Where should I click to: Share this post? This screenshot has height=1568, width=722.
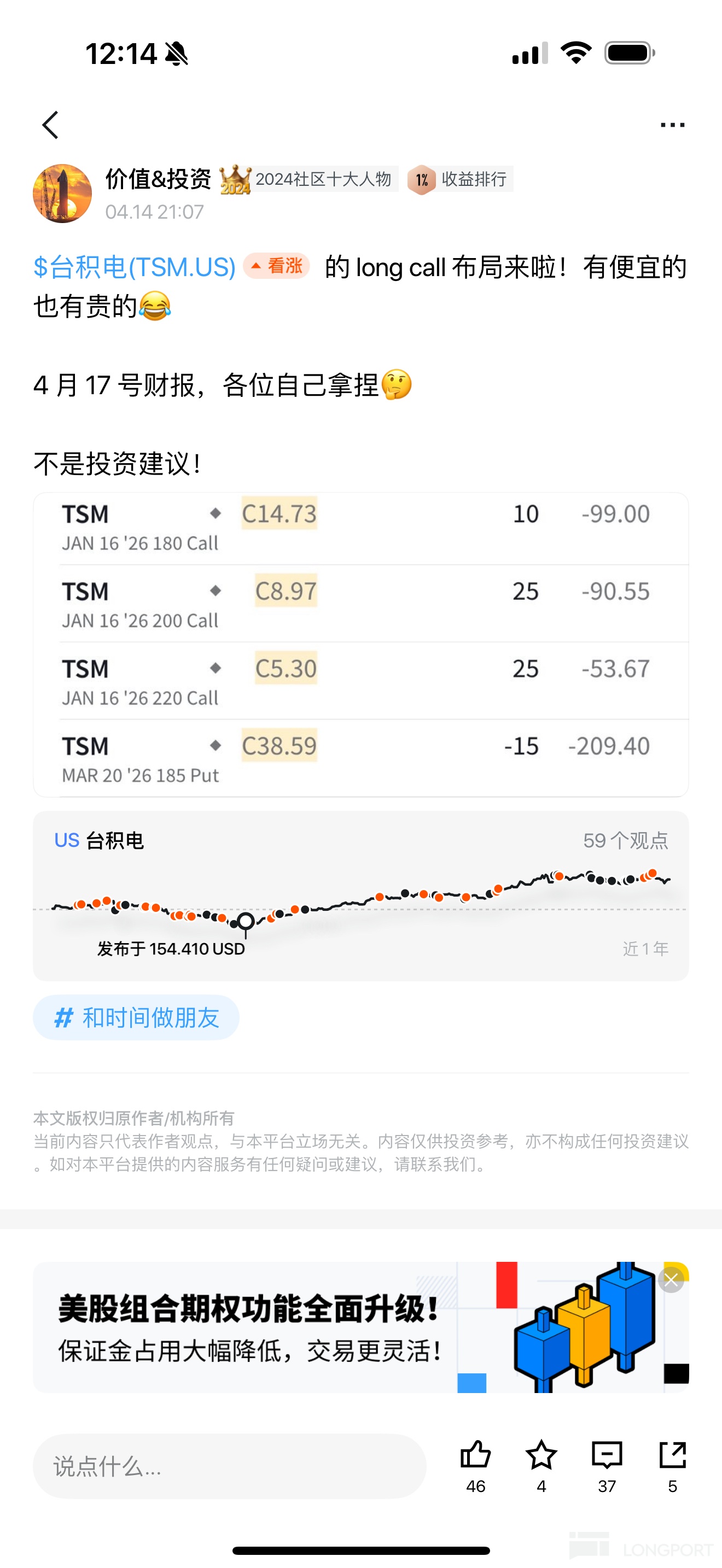(x=673, y=1466)
